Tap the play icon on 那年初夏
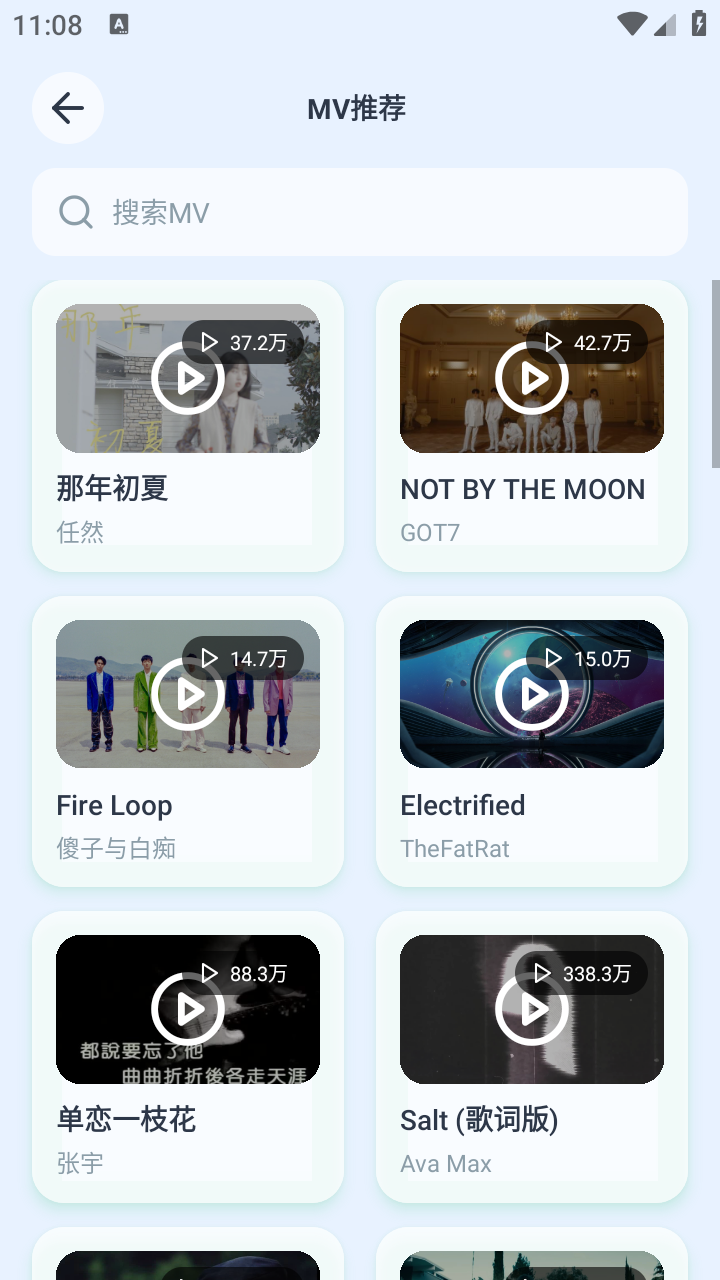Image resolution: width=720 pixels, height=1280 pixels. click(x=187, y=378)
